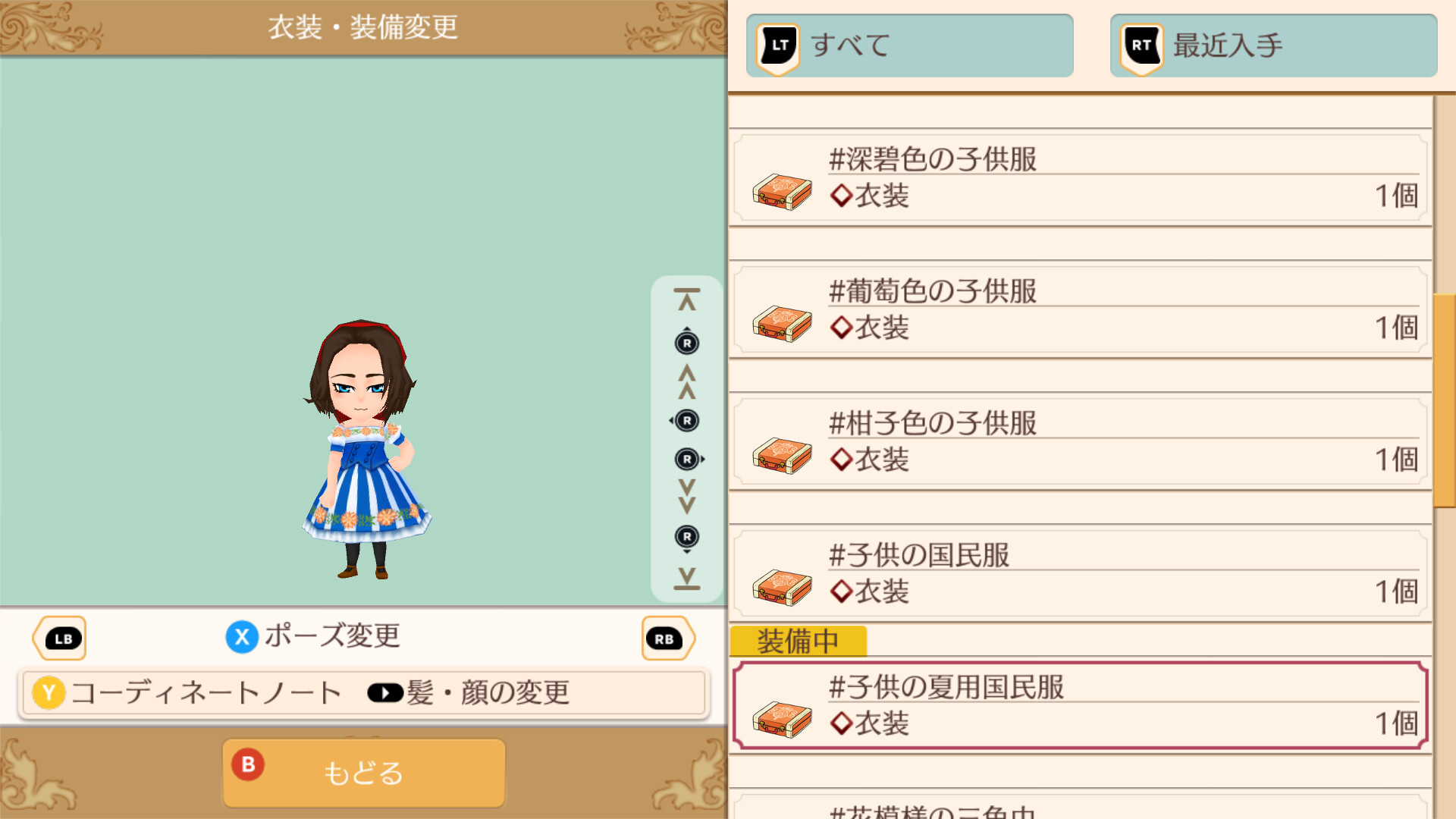Switch to the すべて filter tab

coord(908,45)
